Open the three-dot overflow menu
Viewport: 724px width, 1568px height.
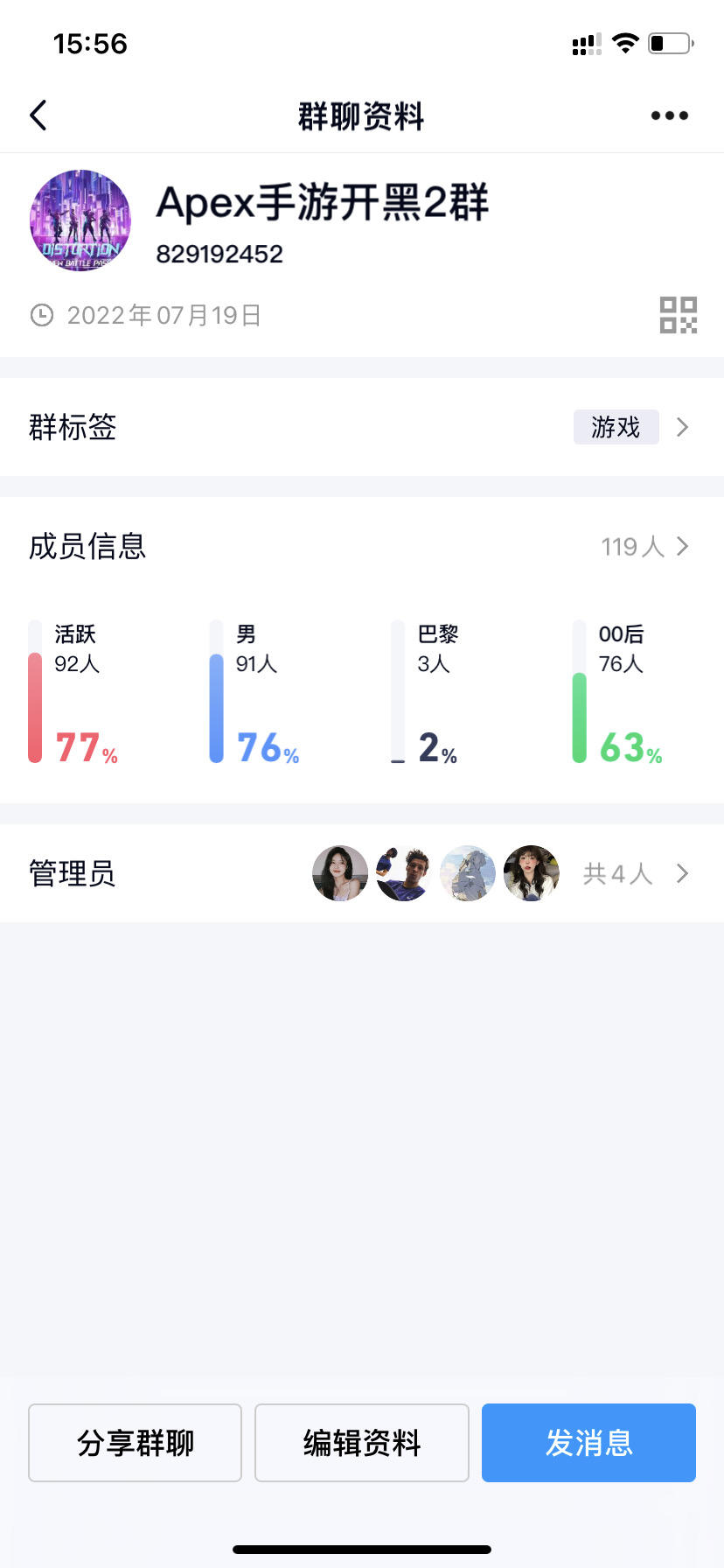tap(669, 115)
